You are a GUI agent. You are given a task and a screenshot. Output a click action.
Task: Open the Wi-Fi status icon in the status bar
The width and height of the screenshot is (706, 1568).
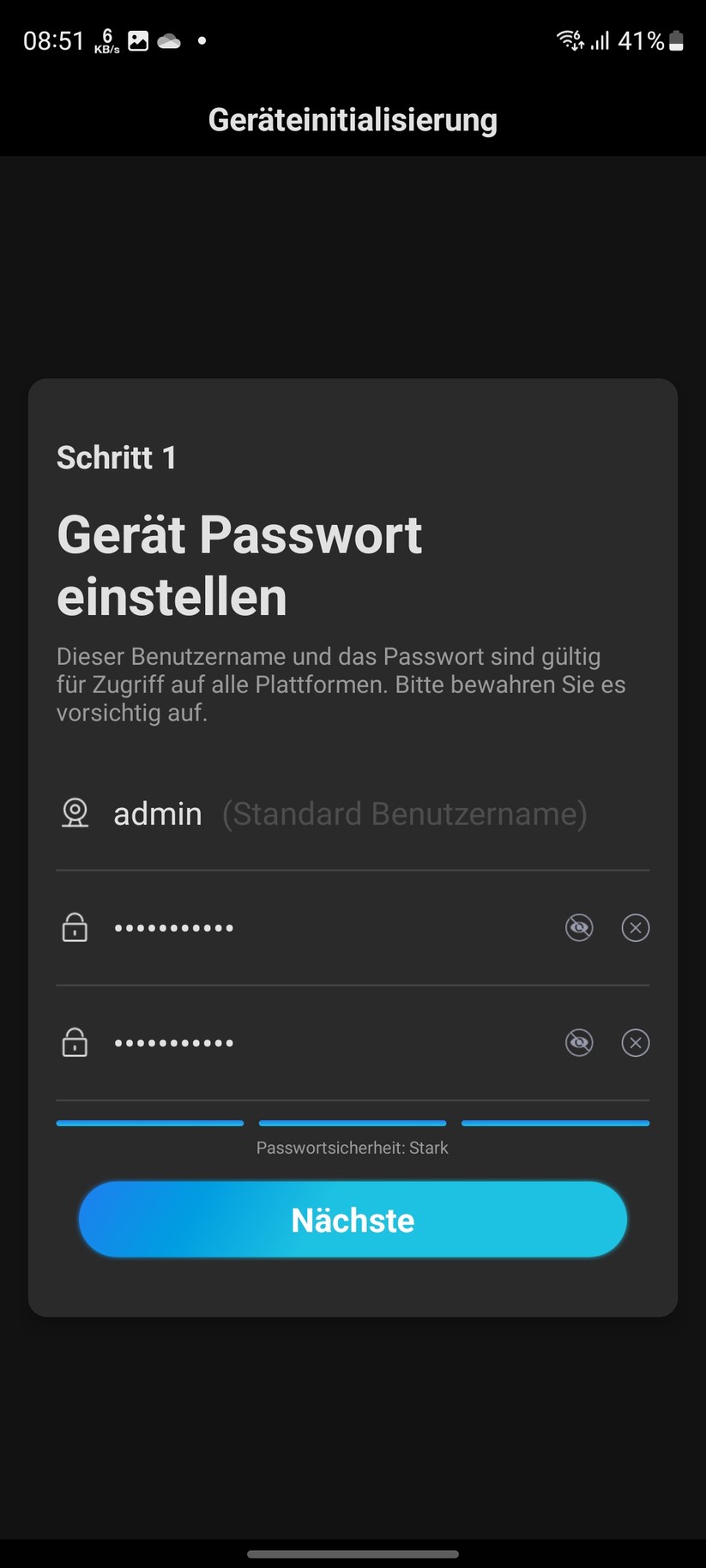568,39
